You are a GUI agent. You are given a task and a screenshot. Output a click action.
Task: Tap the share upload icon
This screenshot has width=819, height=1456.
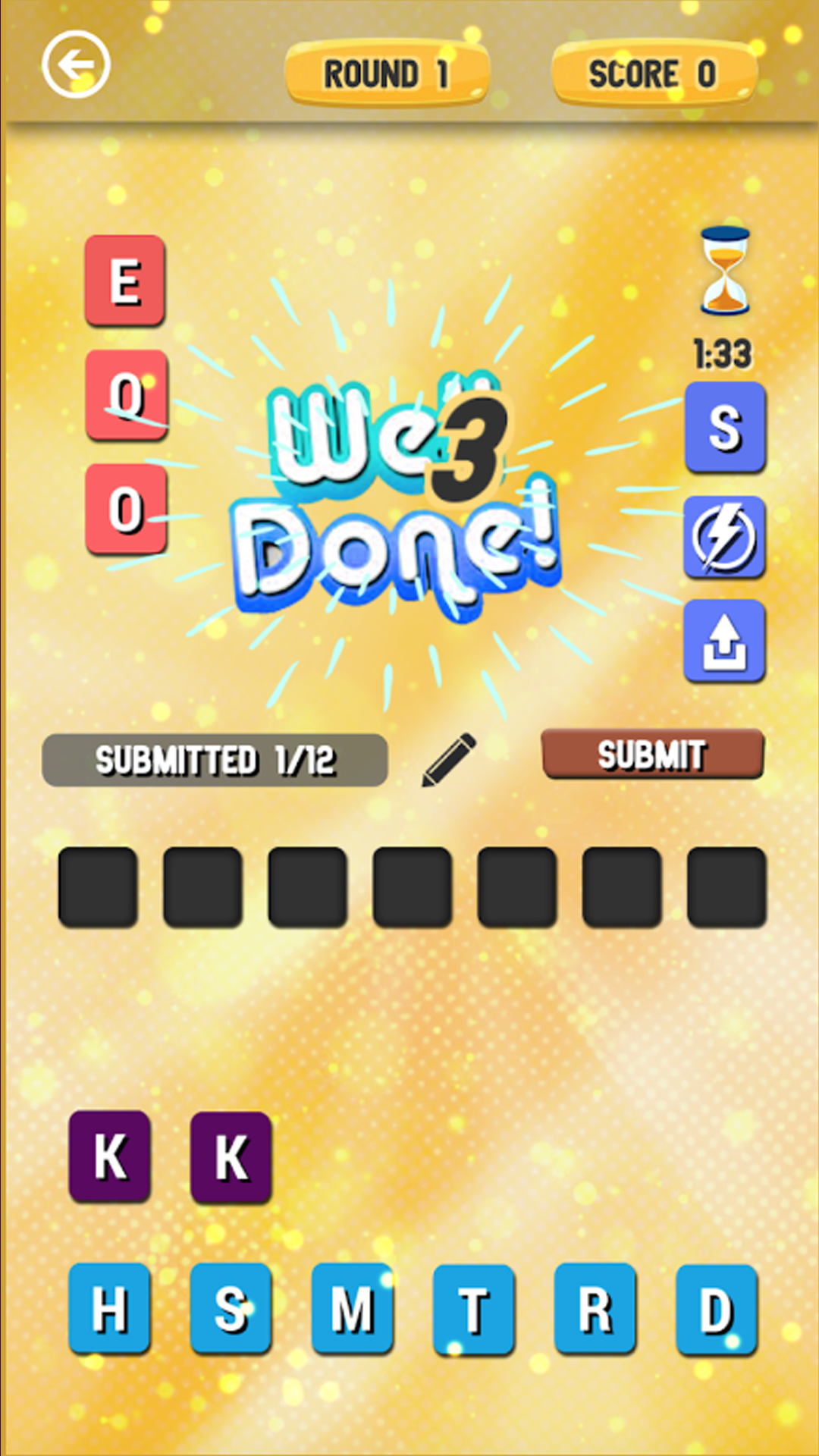point(724,642)
